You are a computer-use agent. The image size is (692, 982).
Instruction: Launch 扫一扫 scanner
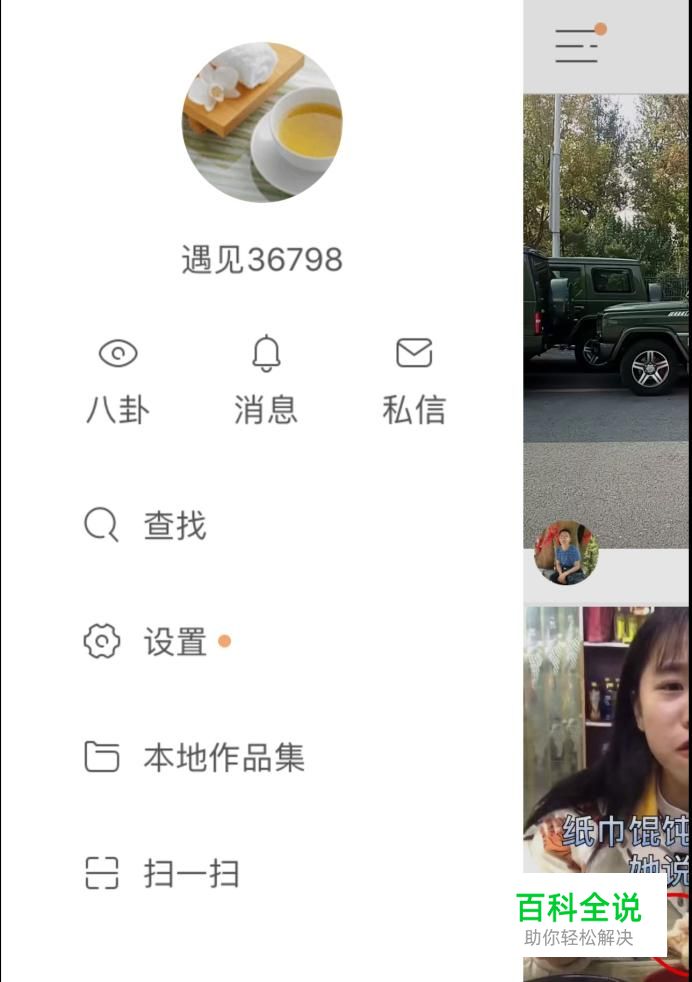162,873
